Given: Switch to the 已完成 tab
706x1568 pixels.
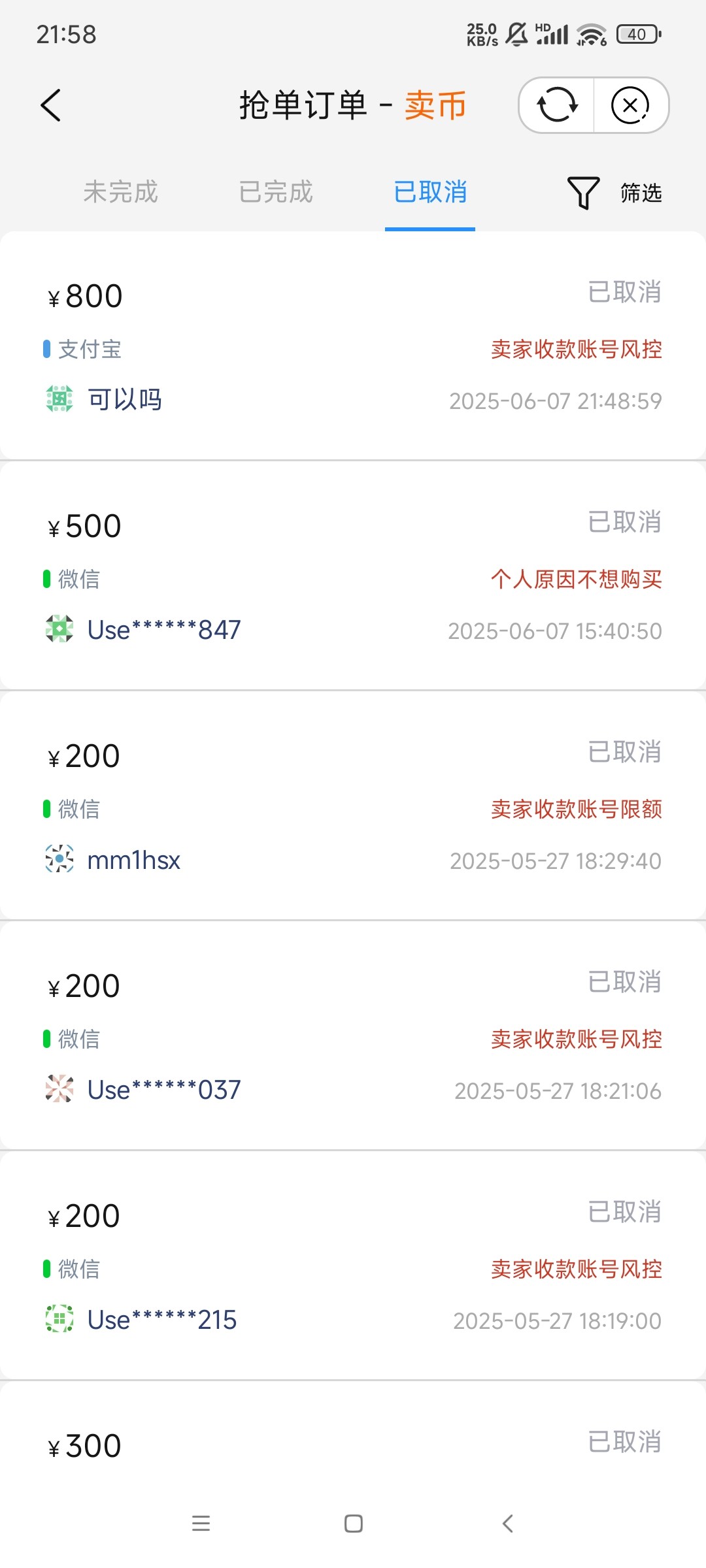Looking at the screenshot, I should [x=276, y=192].
